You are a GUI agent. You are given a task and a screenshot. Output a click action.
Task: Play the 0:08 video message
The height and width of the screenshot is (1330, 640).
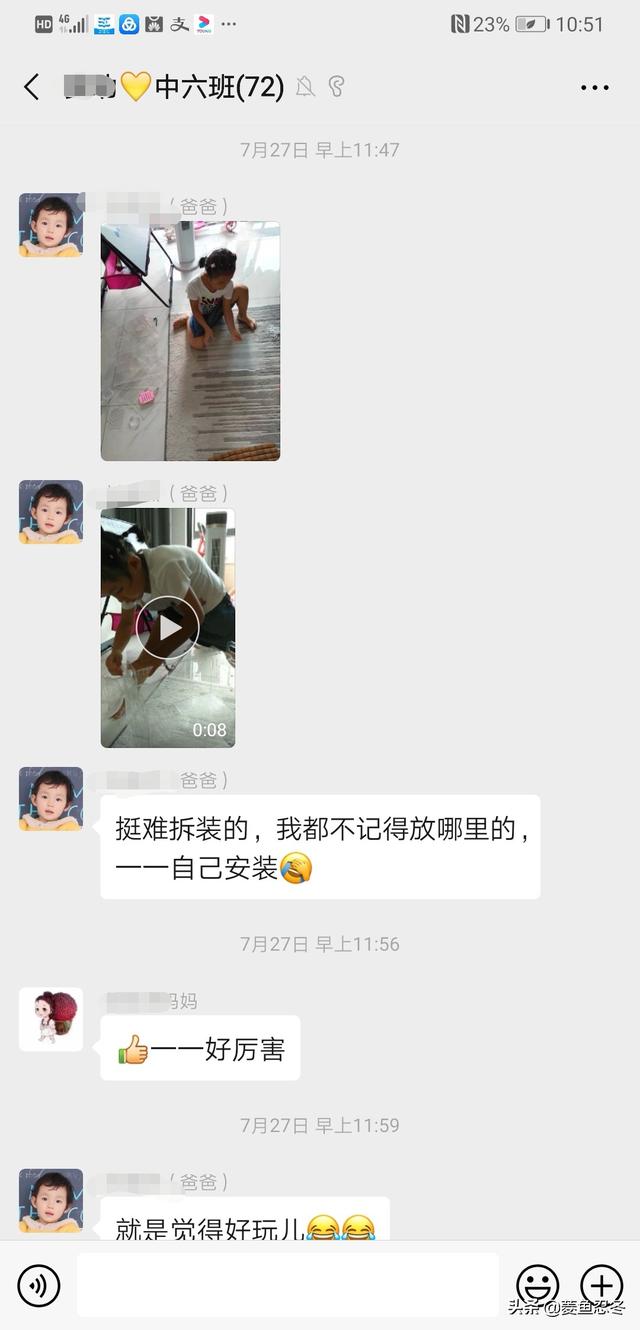(x=168, y=627)
